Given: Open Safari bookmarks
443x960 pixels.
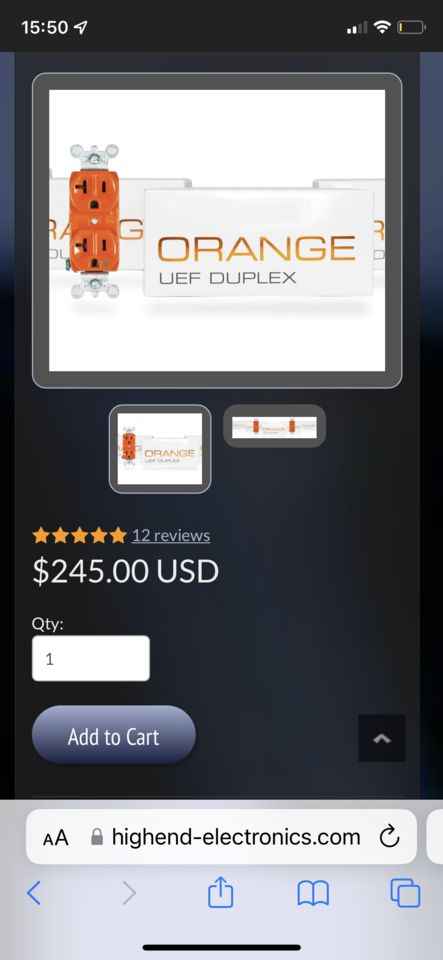Looking at the screenshot, I should click(313, 893).
